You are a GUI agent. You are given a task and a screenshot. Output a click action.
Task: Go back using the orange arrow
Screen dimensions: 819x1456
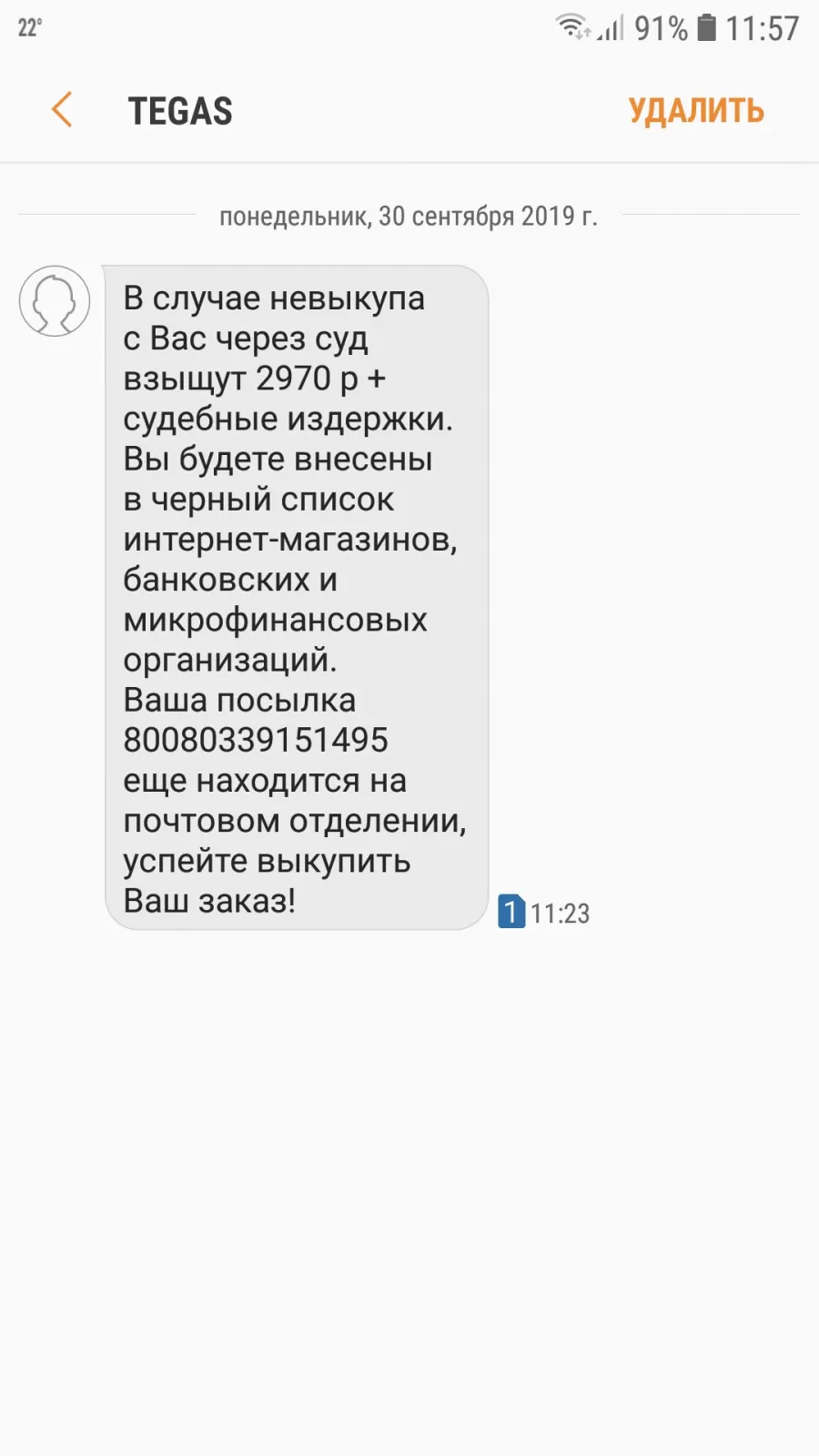[61, 110]
